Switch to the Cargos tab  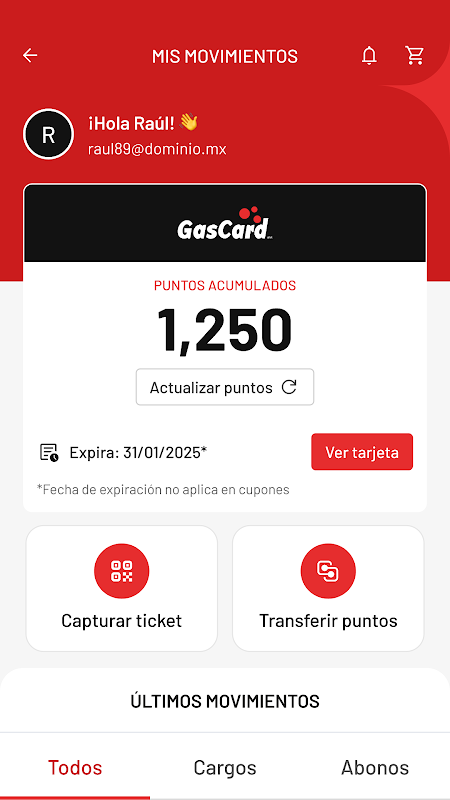pyautogui.click(x=225, y=767)
